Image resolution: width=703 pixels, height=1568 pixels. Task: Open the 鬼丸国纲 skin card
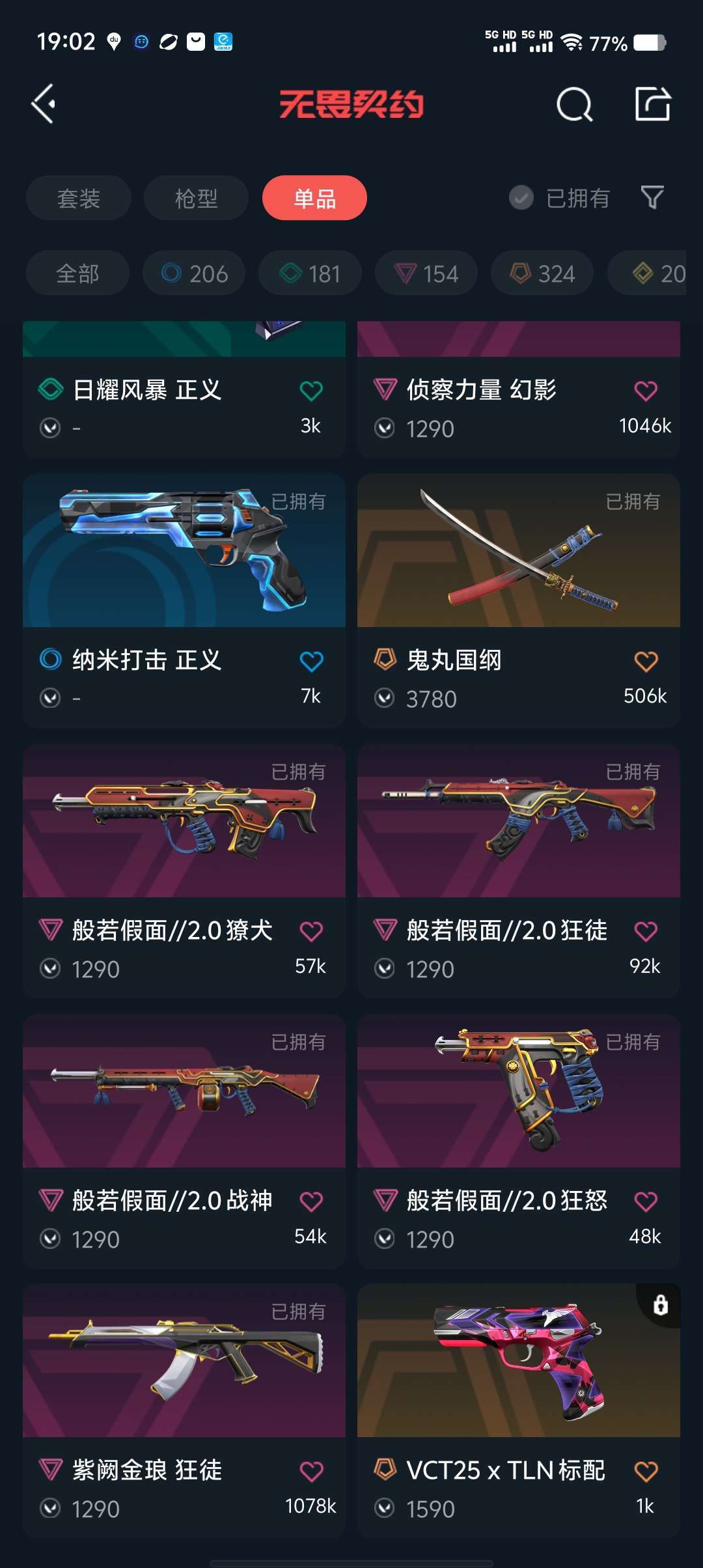click(x=519, y=600)
